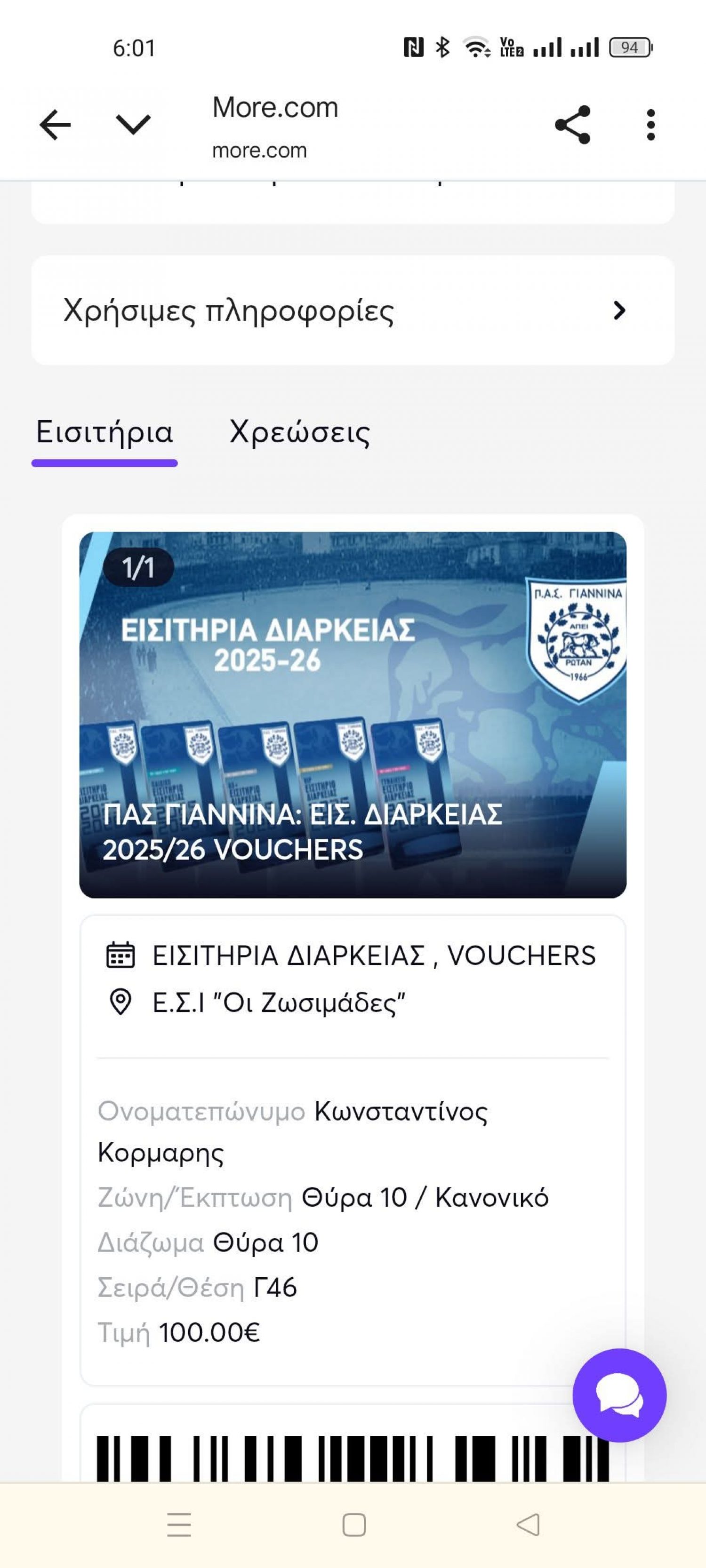Share this More.com page
The height and width of the screenshot is (1568, 706).
tap(573, 125)
